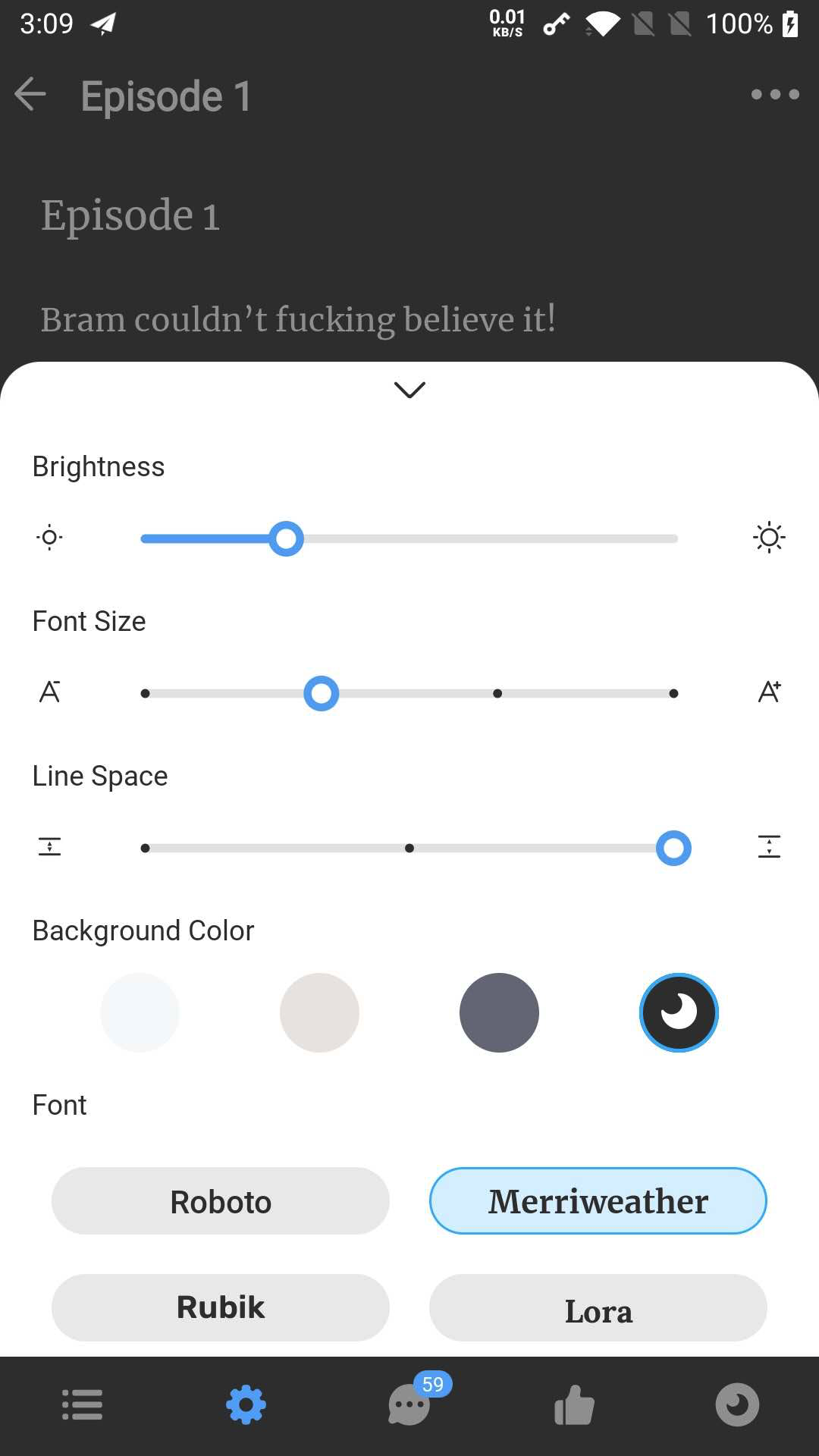This screenshot has height=1456, width=819.
Task: Collapse the reading settings panel
Action: pyautogui.click(x=409, y=390)
